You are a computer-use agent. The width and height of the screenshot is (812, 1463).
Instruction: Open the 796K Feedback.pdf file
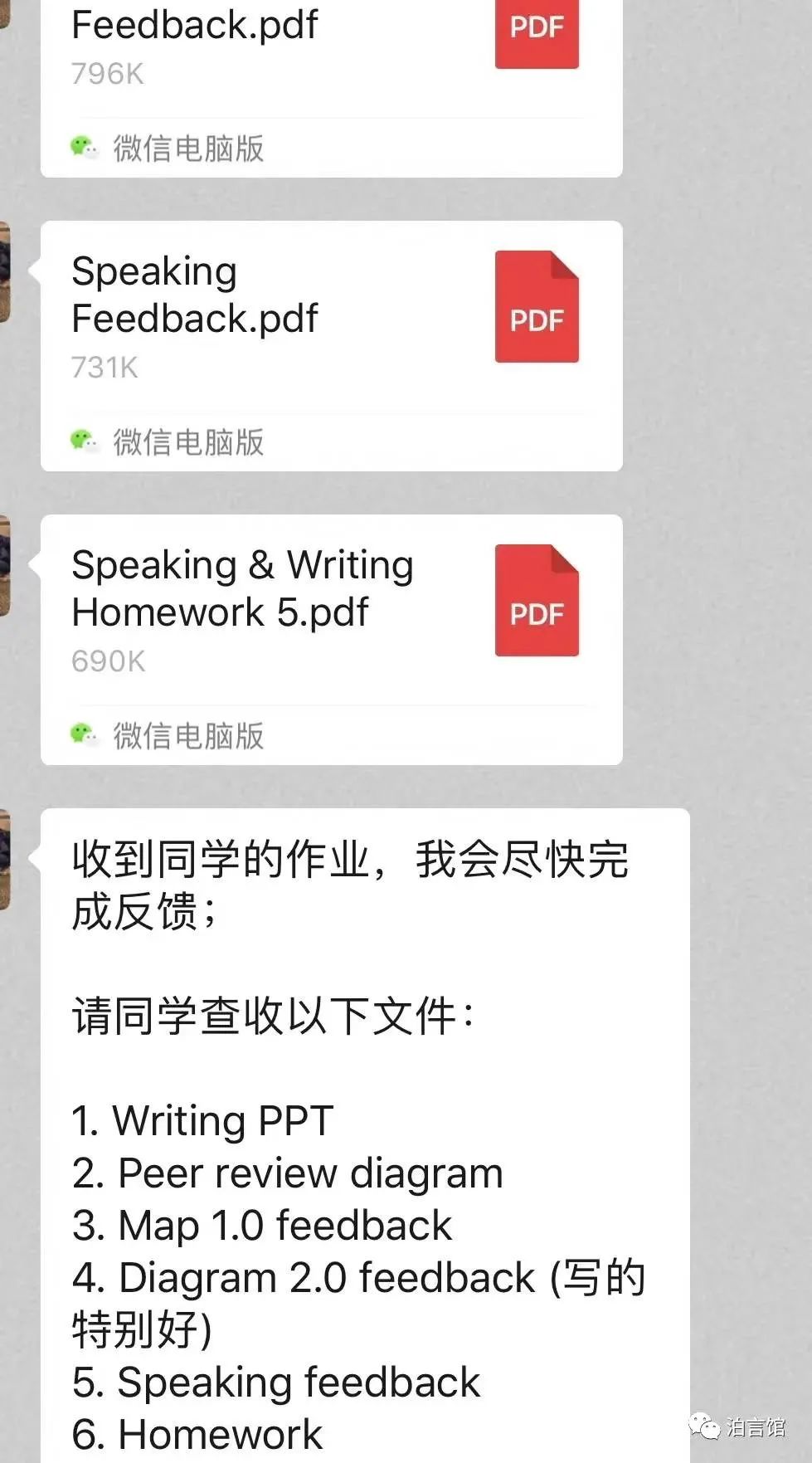(331, 50)
